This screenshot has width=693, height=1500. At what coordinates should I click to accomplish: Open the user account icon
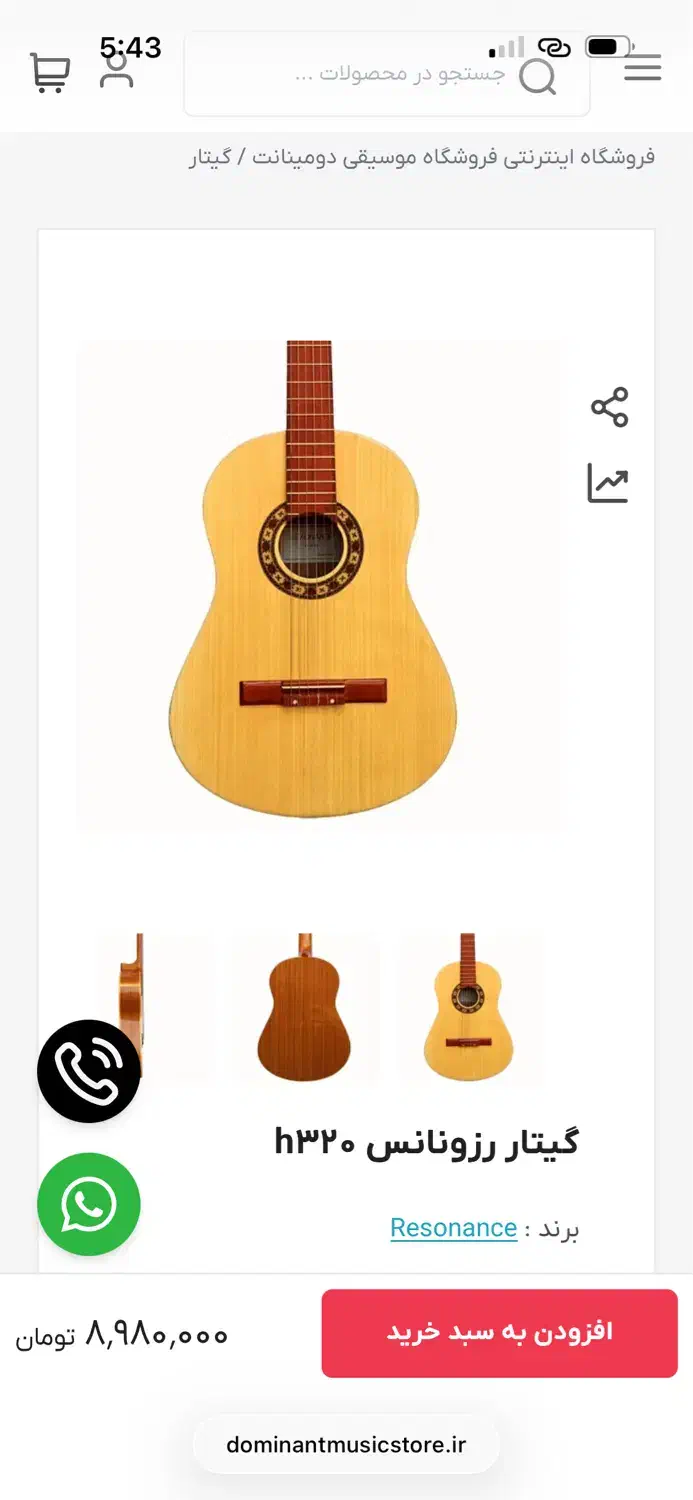(x=117, y=72)
